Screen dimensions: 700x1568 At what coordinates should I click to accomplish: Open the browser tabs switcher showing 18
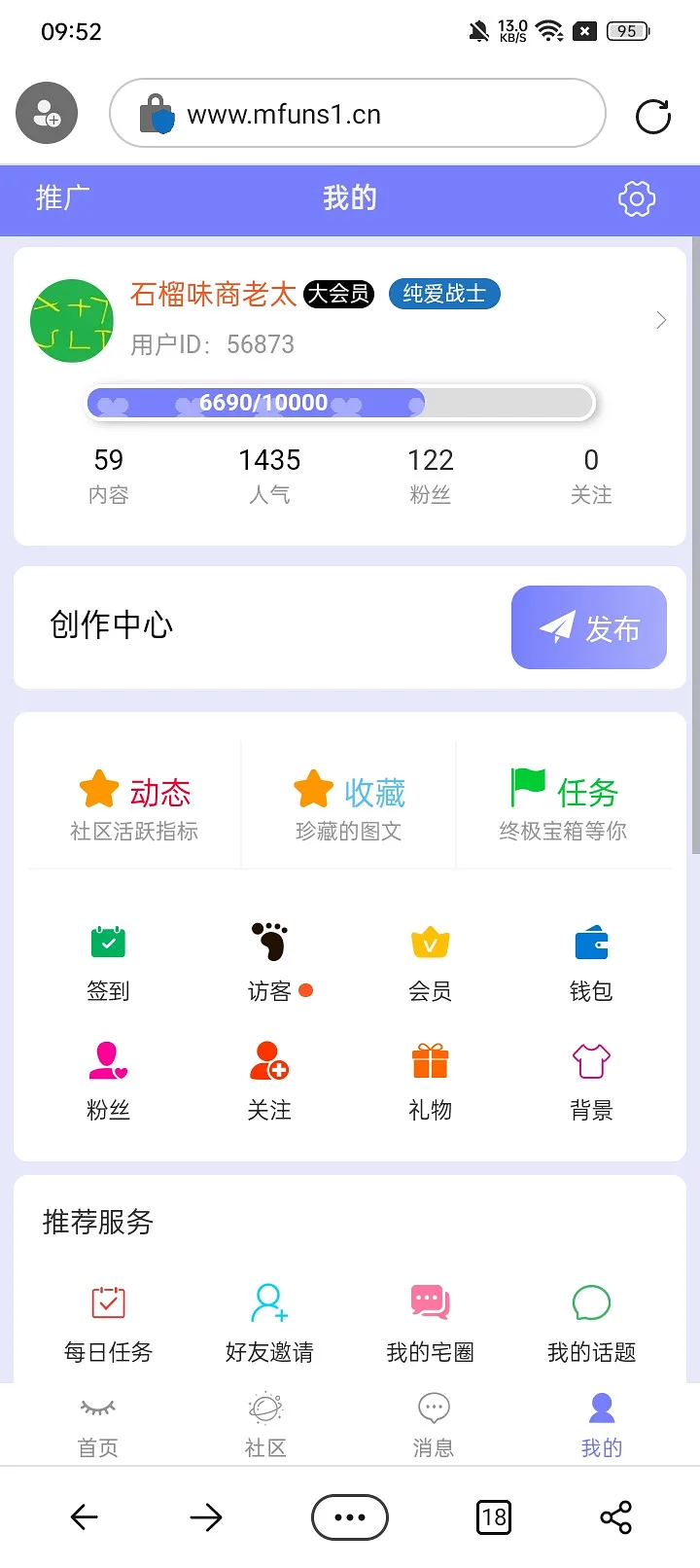[x=494, y=1516]
